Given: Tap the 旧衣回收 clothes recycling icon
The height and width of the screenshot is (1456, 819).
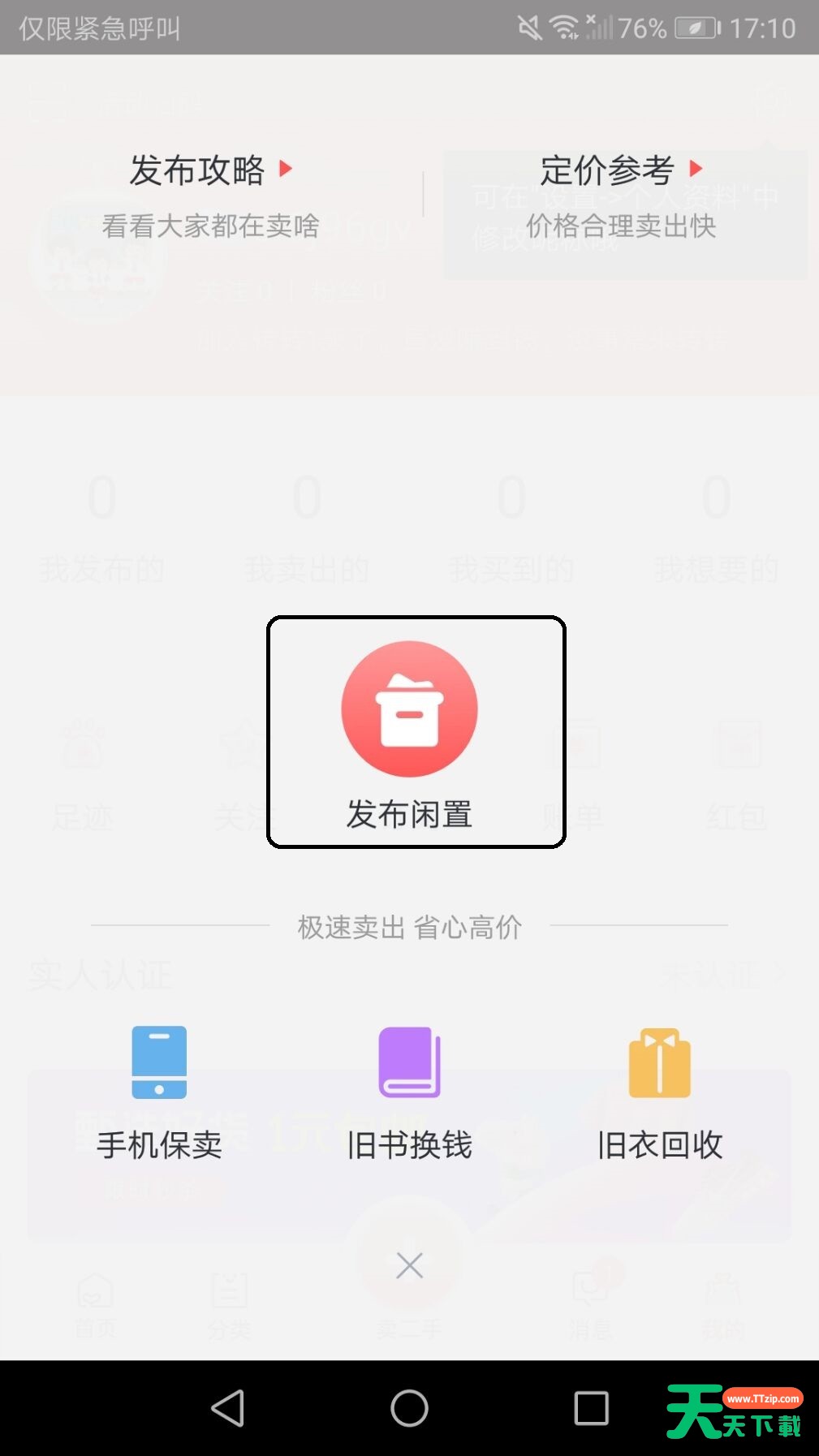Looking at the screenshot, I should pyautogui.click(x=659, y=1063).
